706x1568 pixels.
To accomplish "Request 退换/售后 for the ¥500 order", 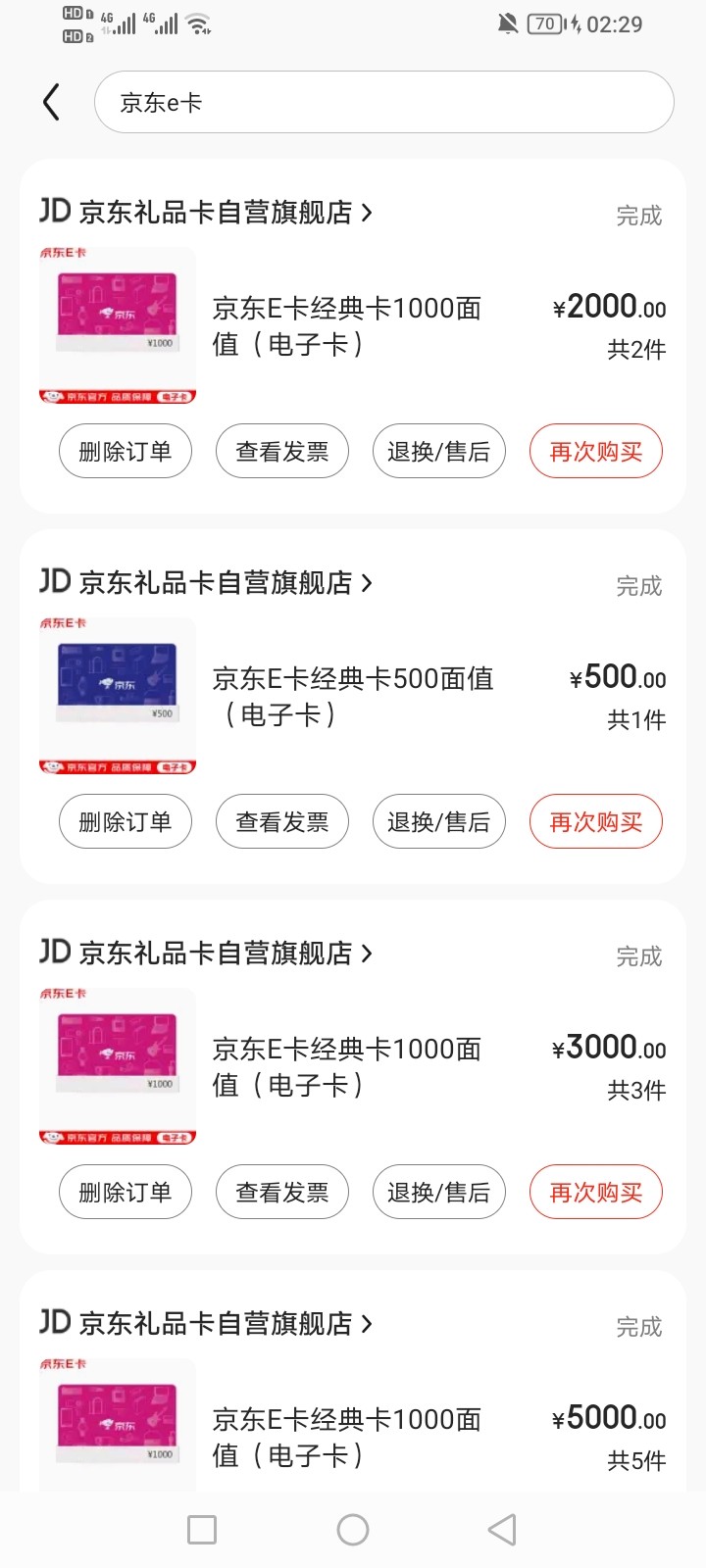I will click(x=438, y=822).
